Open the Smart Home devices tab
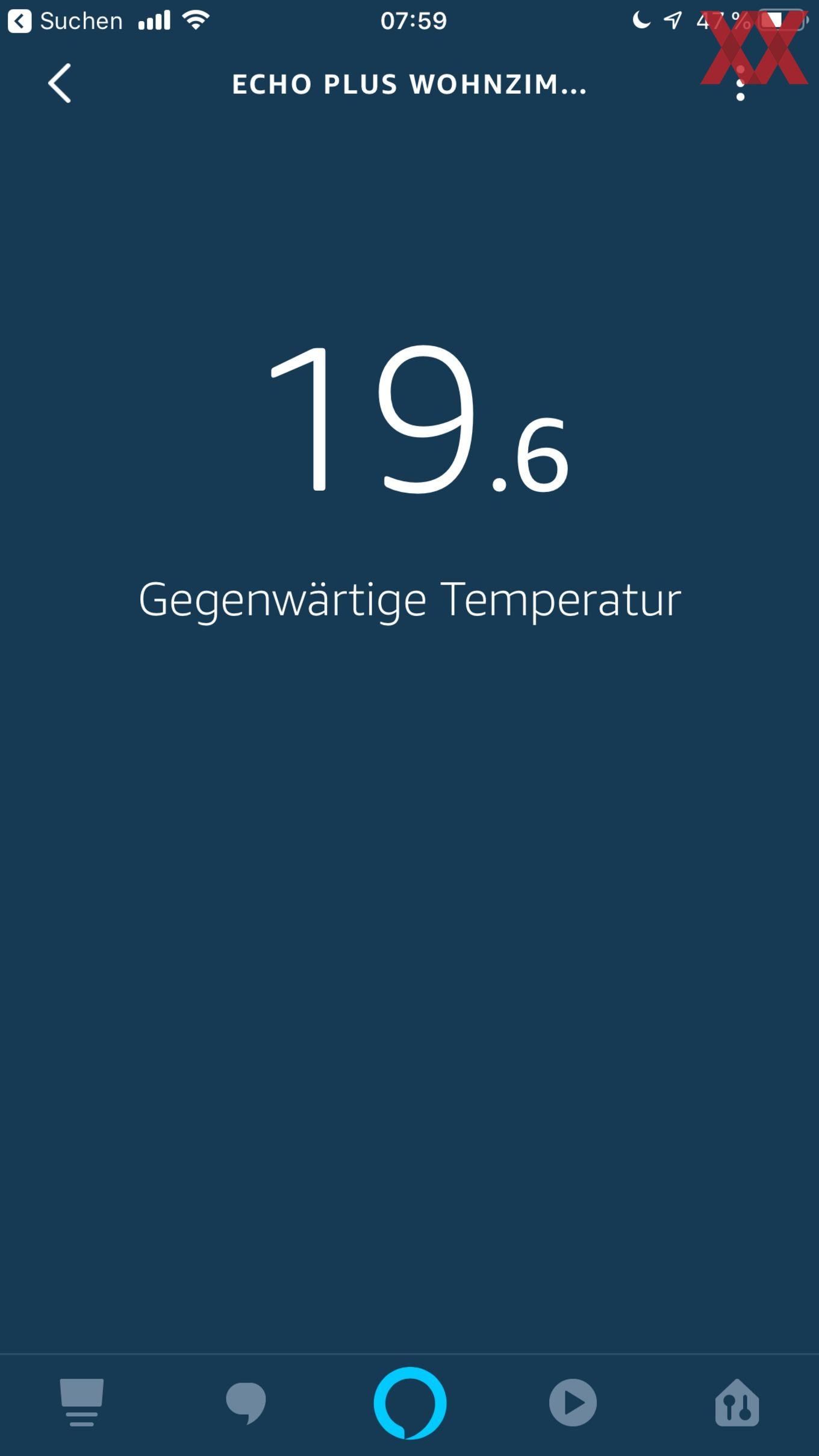Viewport: 819px width, 1456px height. click(737, 1403)
